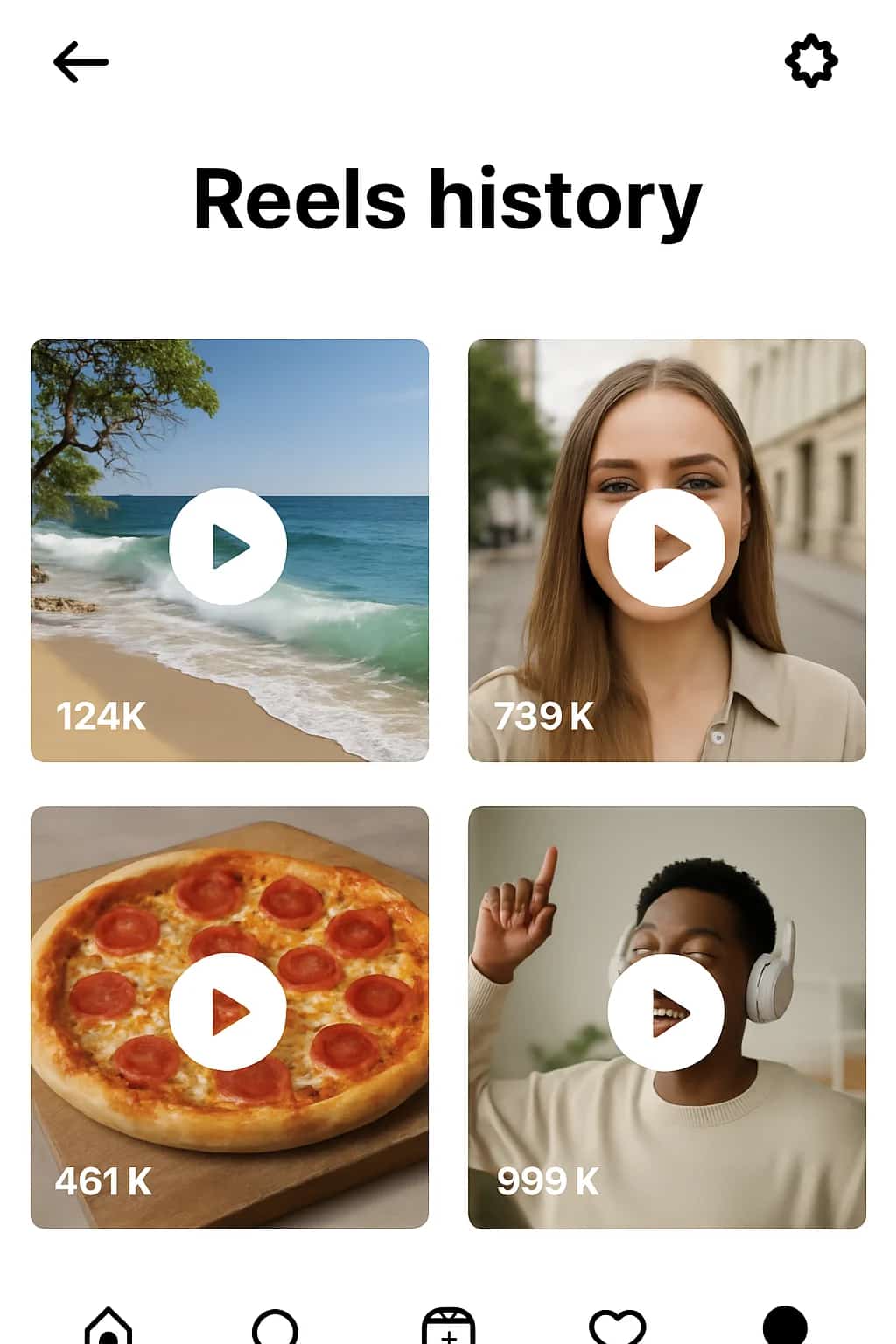Open the heart activity tab
This screenshot has width=896, height=1344.
[617, 1326]
